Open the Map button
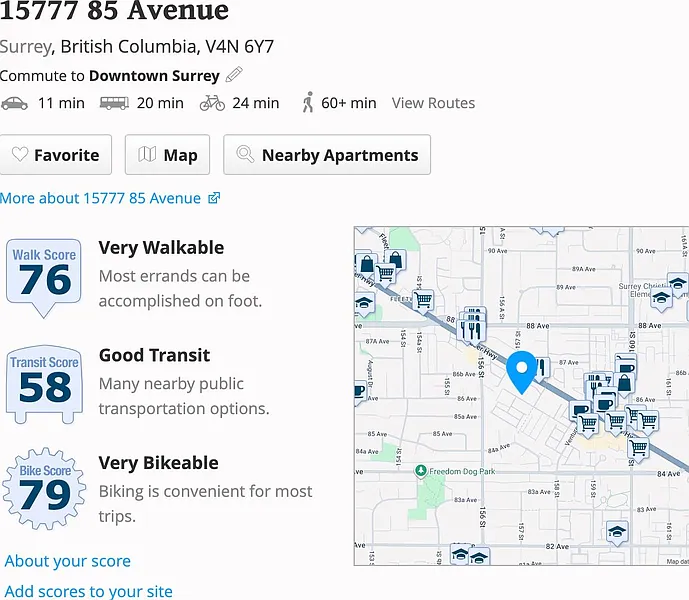The height and width of the screenshot is (600, 689). pyautogui.click(x=167, y=155)
